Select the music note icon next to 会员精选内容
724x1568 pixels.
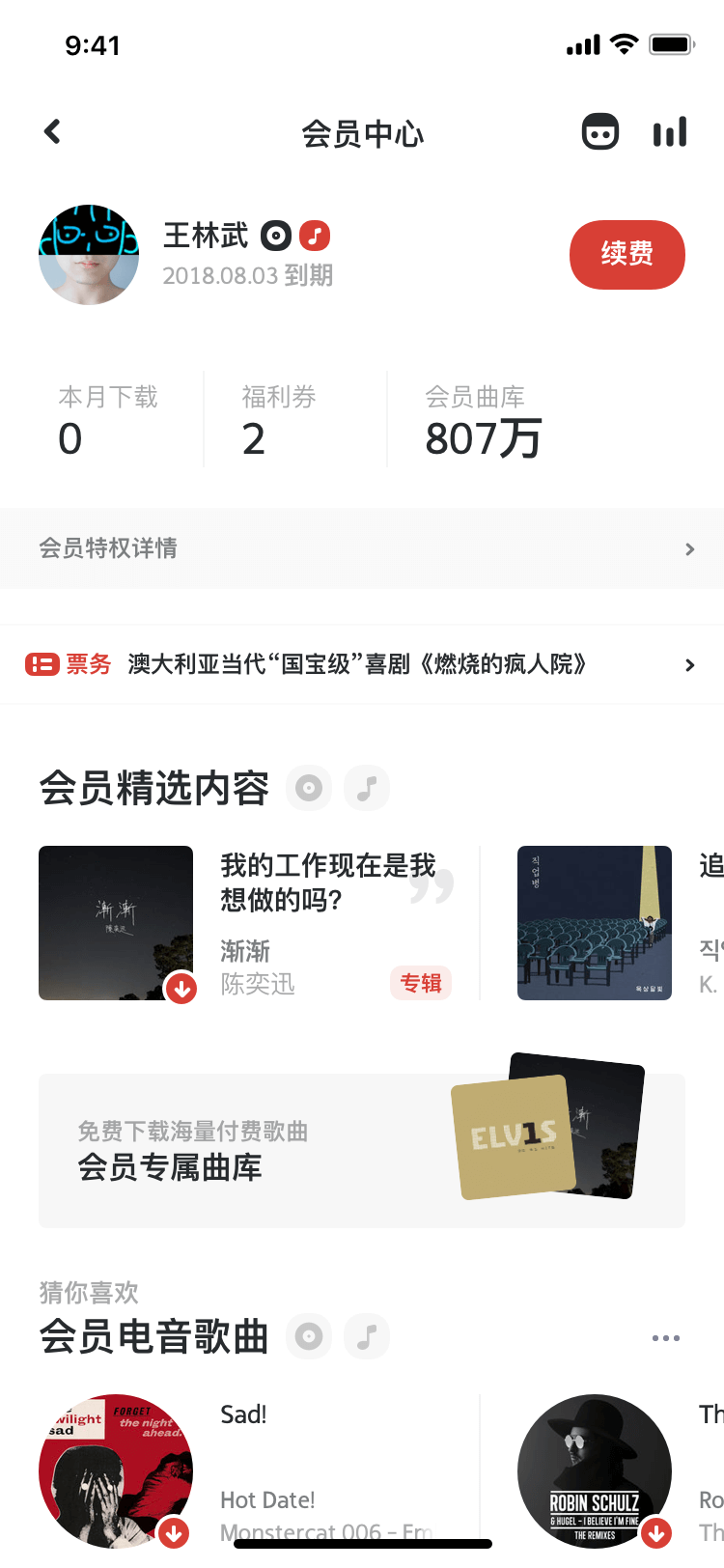pos(367,789)
